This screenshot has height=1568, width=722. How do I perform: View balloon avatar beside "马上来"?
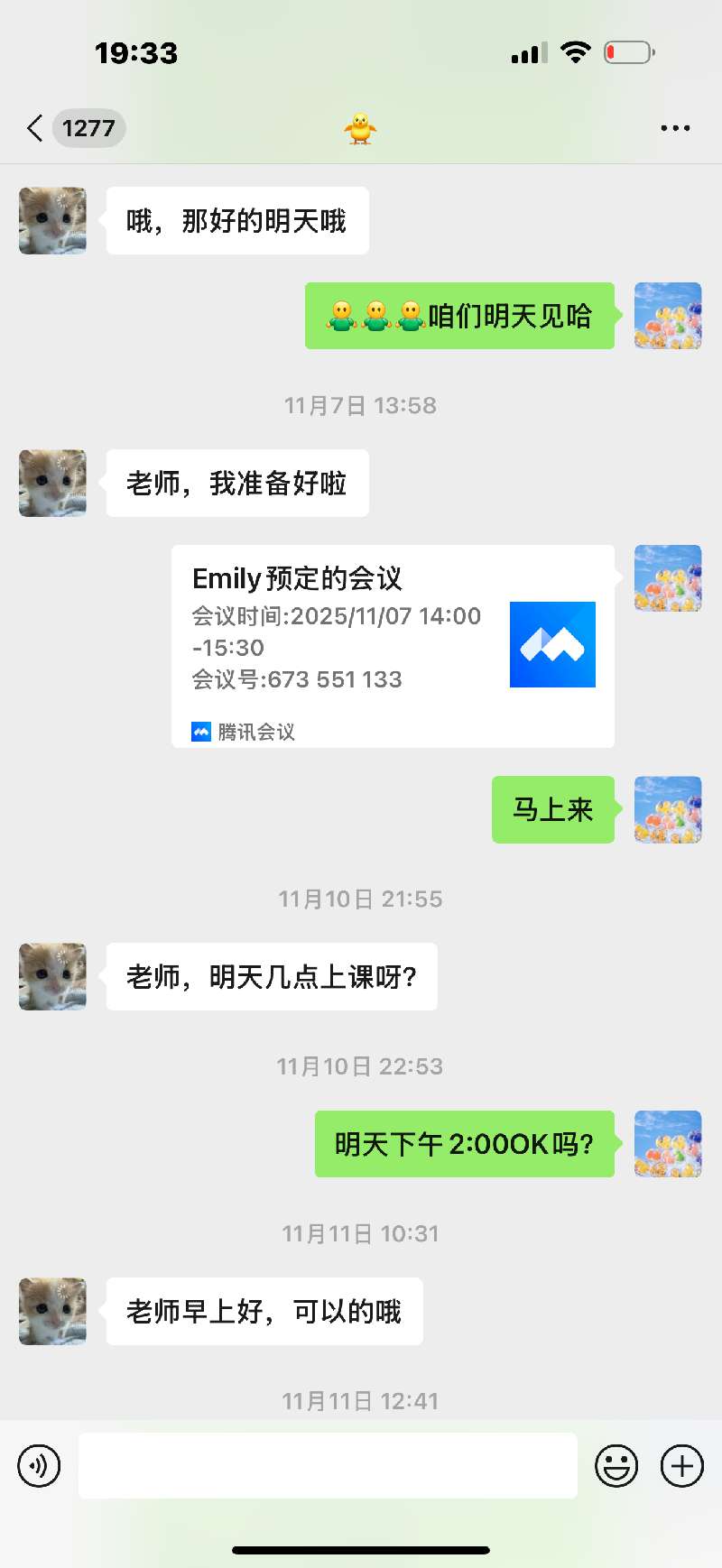668,809
